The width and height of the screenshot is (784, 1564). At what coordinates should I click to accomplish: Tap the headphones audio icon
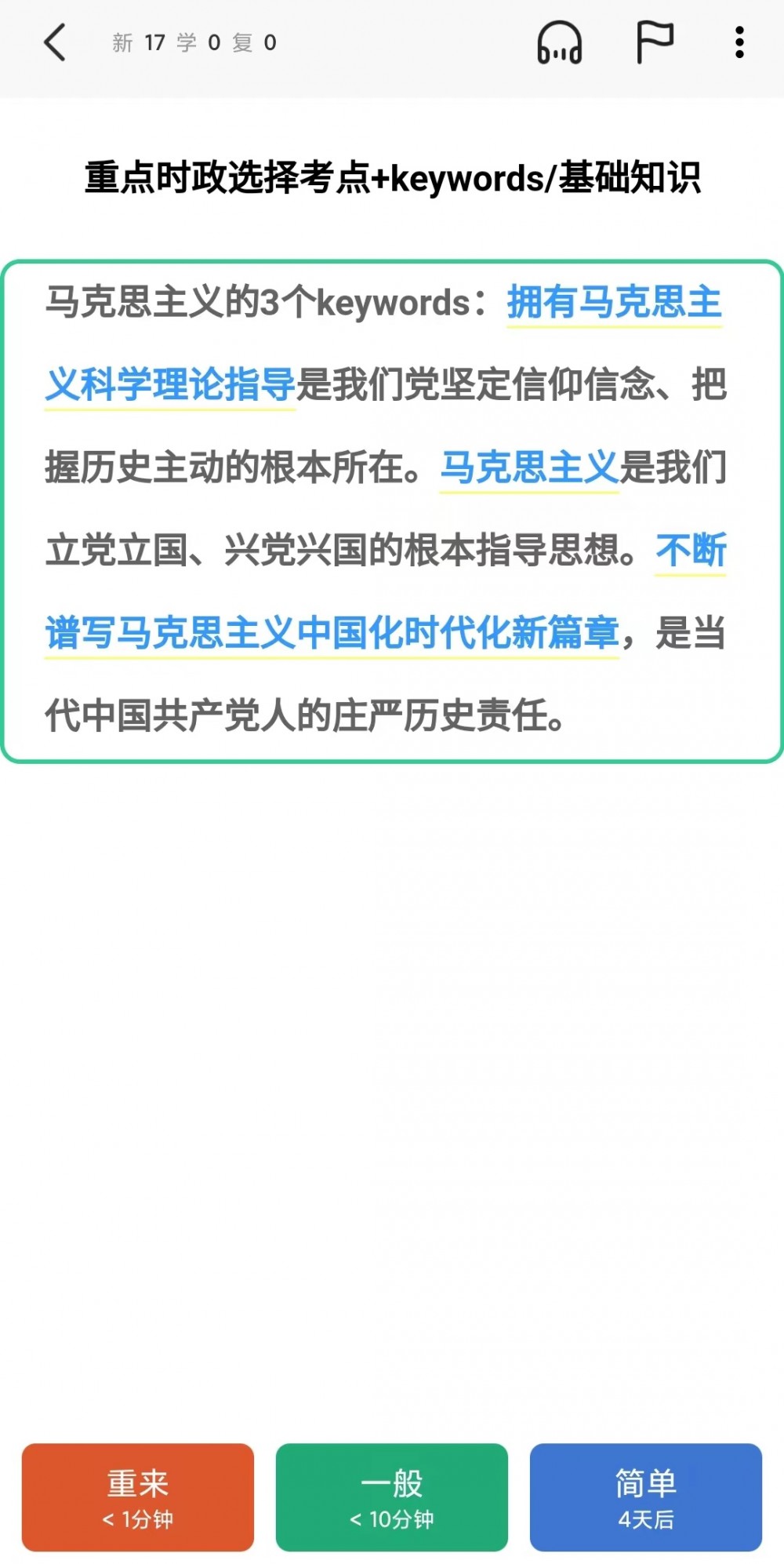(x=559, y=42)
